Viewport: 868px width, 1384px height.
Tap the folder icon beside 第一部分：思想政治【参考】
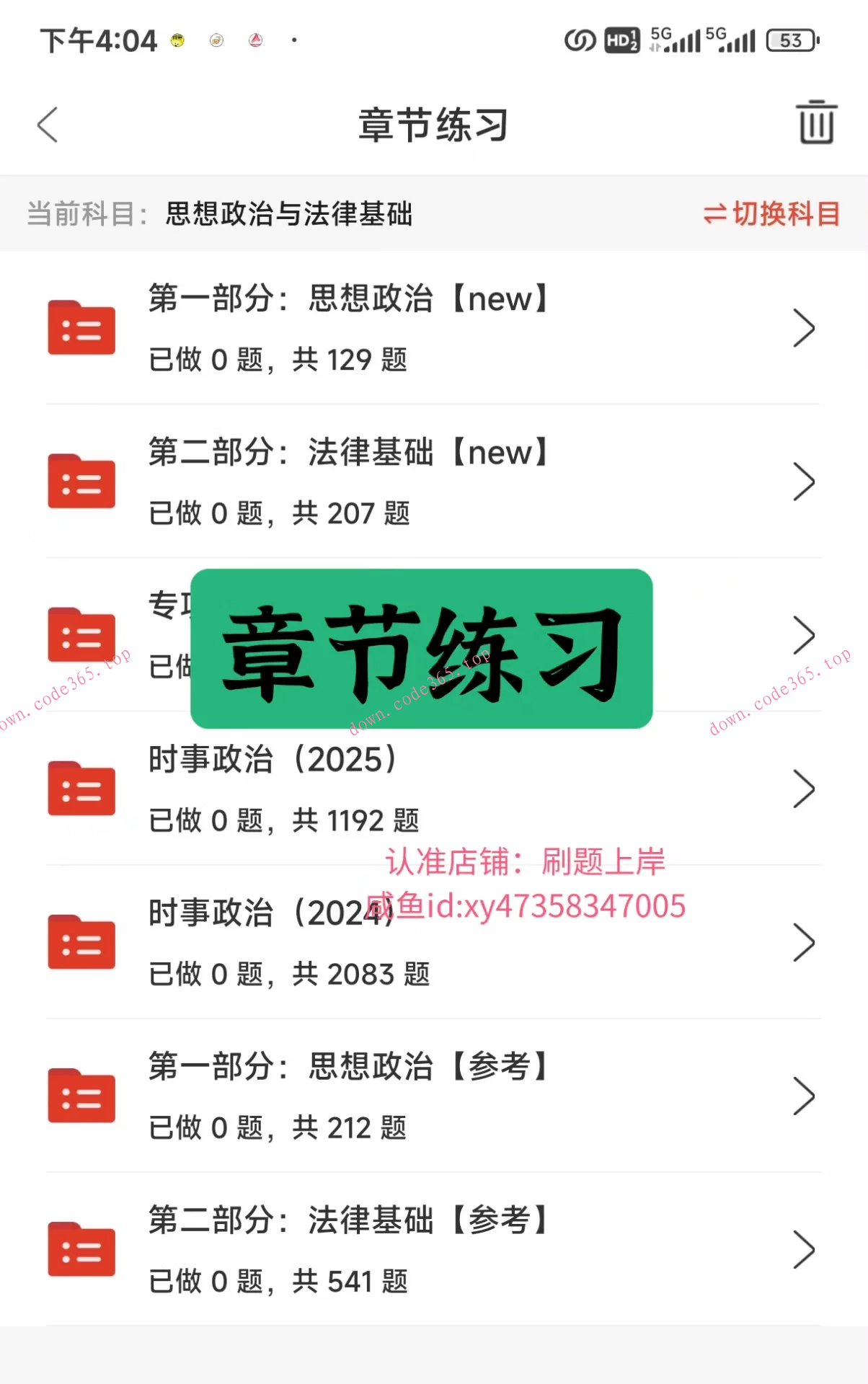point(81,1096)
